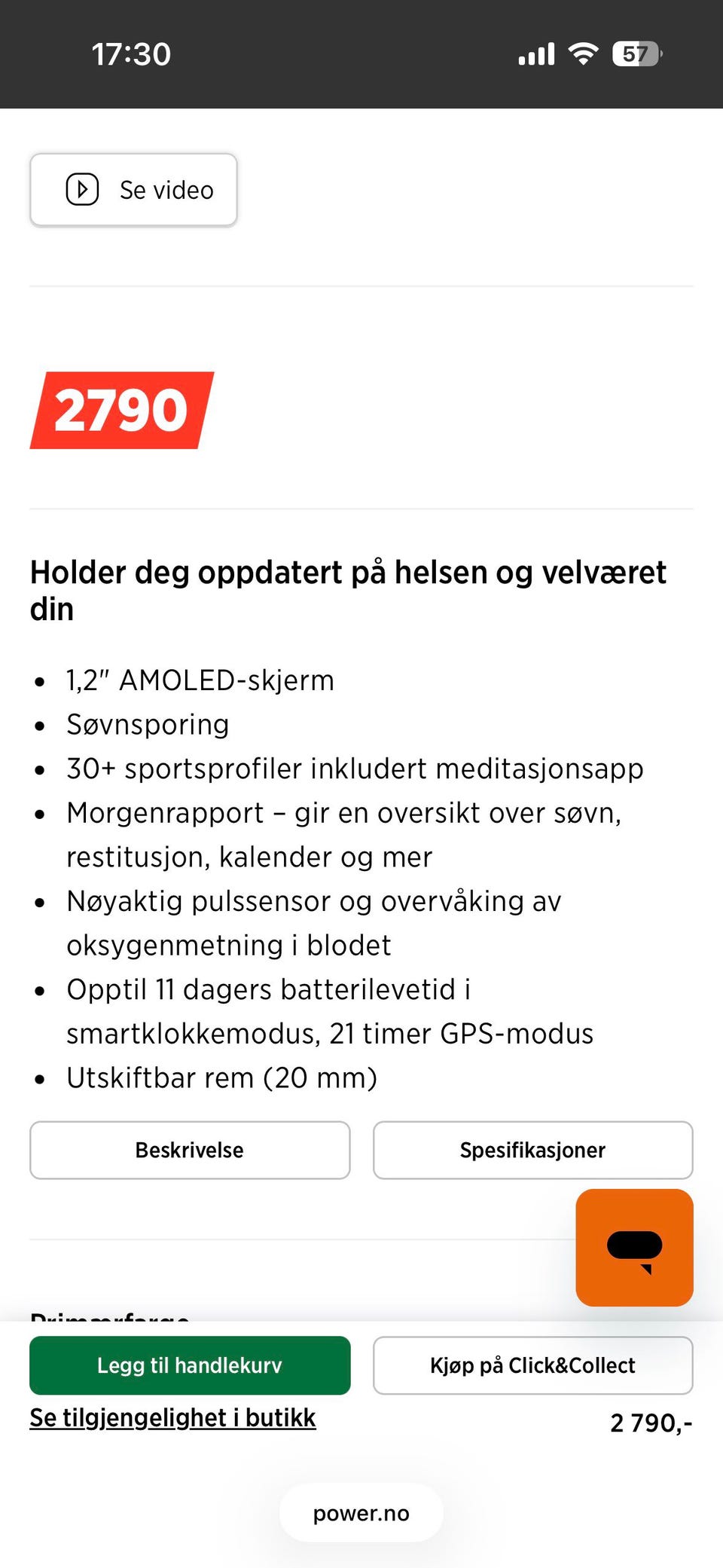Expand the Beskrivelse section

[189, 1150]
